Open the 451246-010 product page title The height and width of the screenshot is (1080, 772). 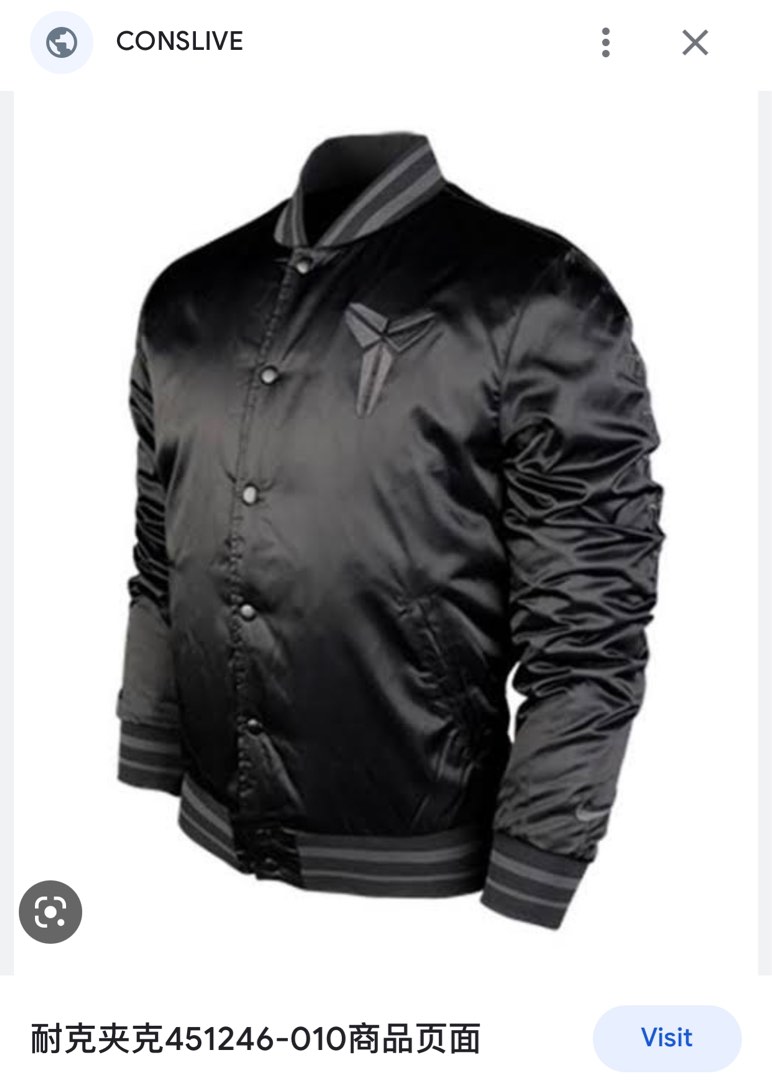click(256, 1039)
